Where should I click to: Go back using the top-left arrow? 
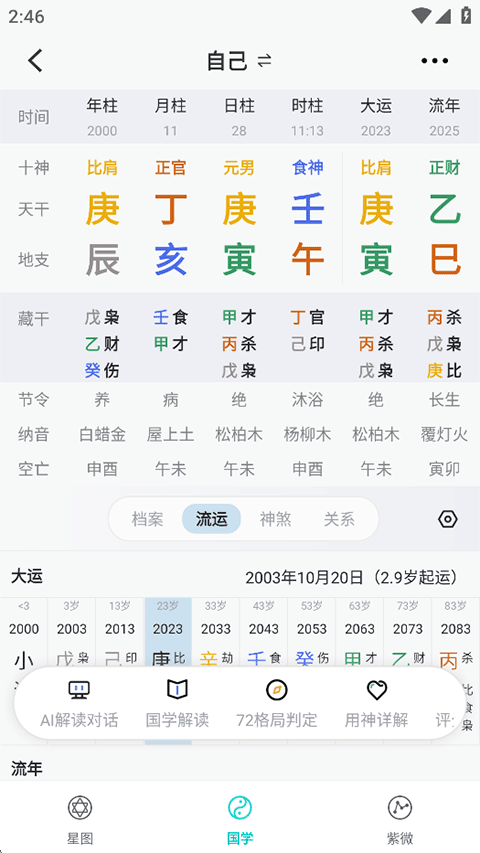pos(35,60)
